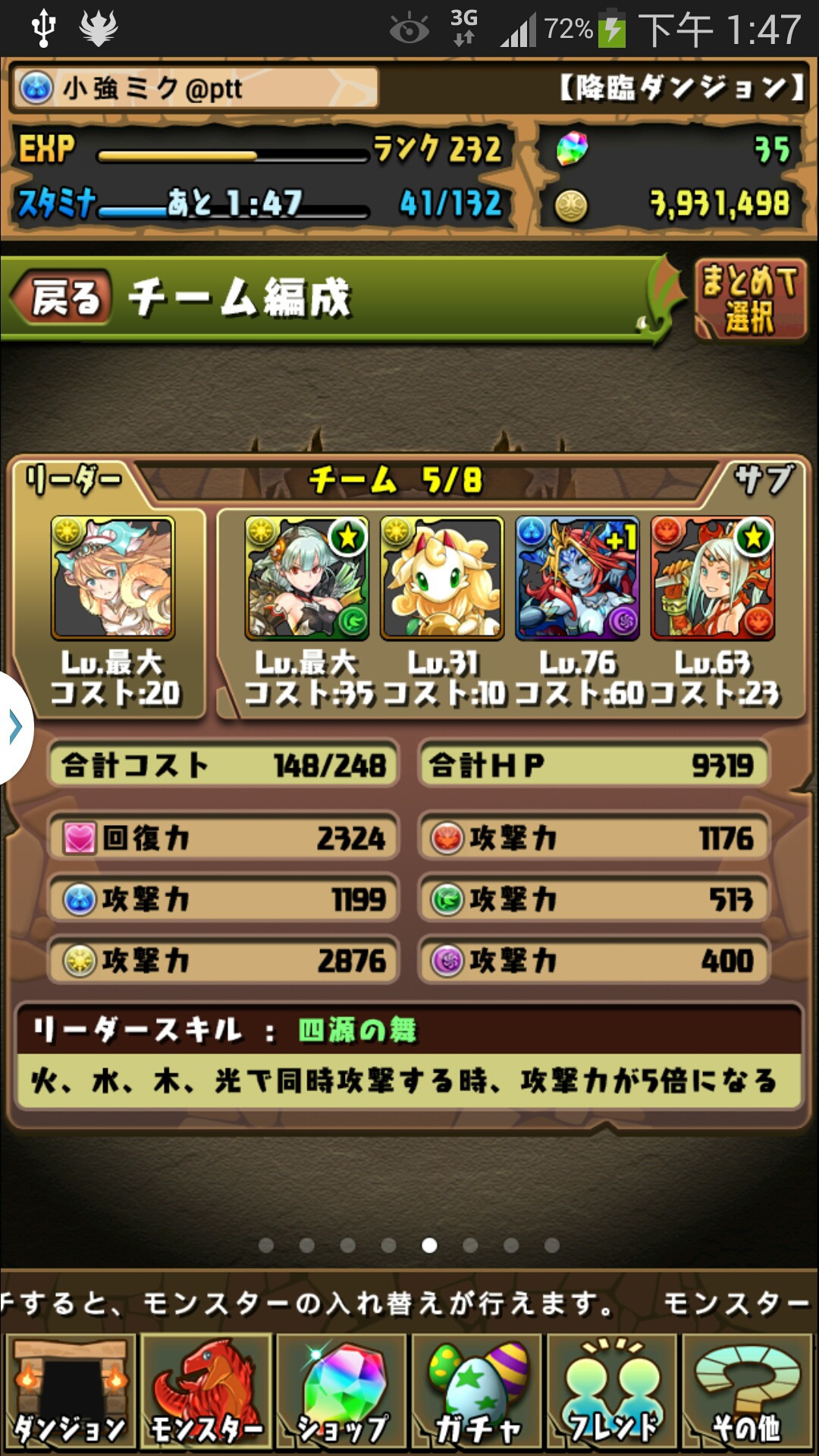Expand the side arrow handle
Screen dimensions: 819x1456
click(15, 726)
